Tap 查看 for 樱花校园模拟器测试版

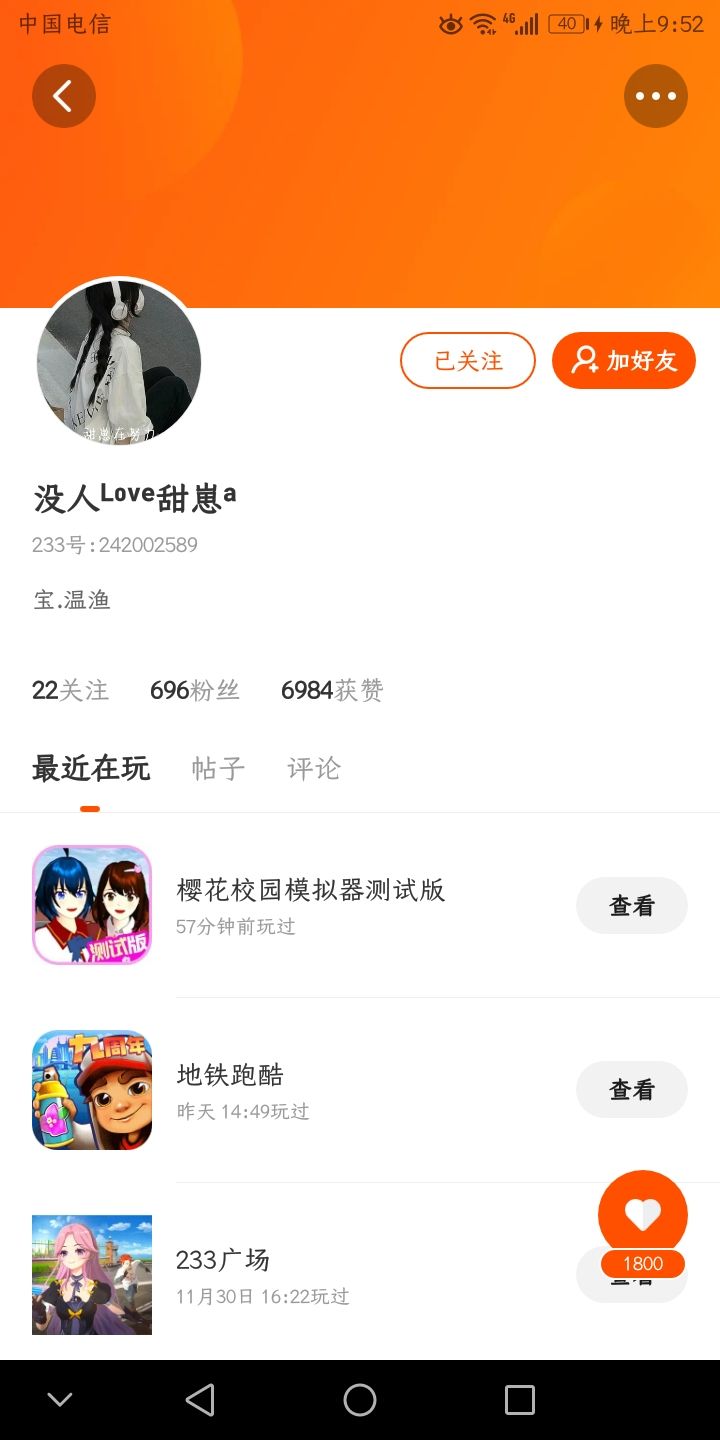632,905
